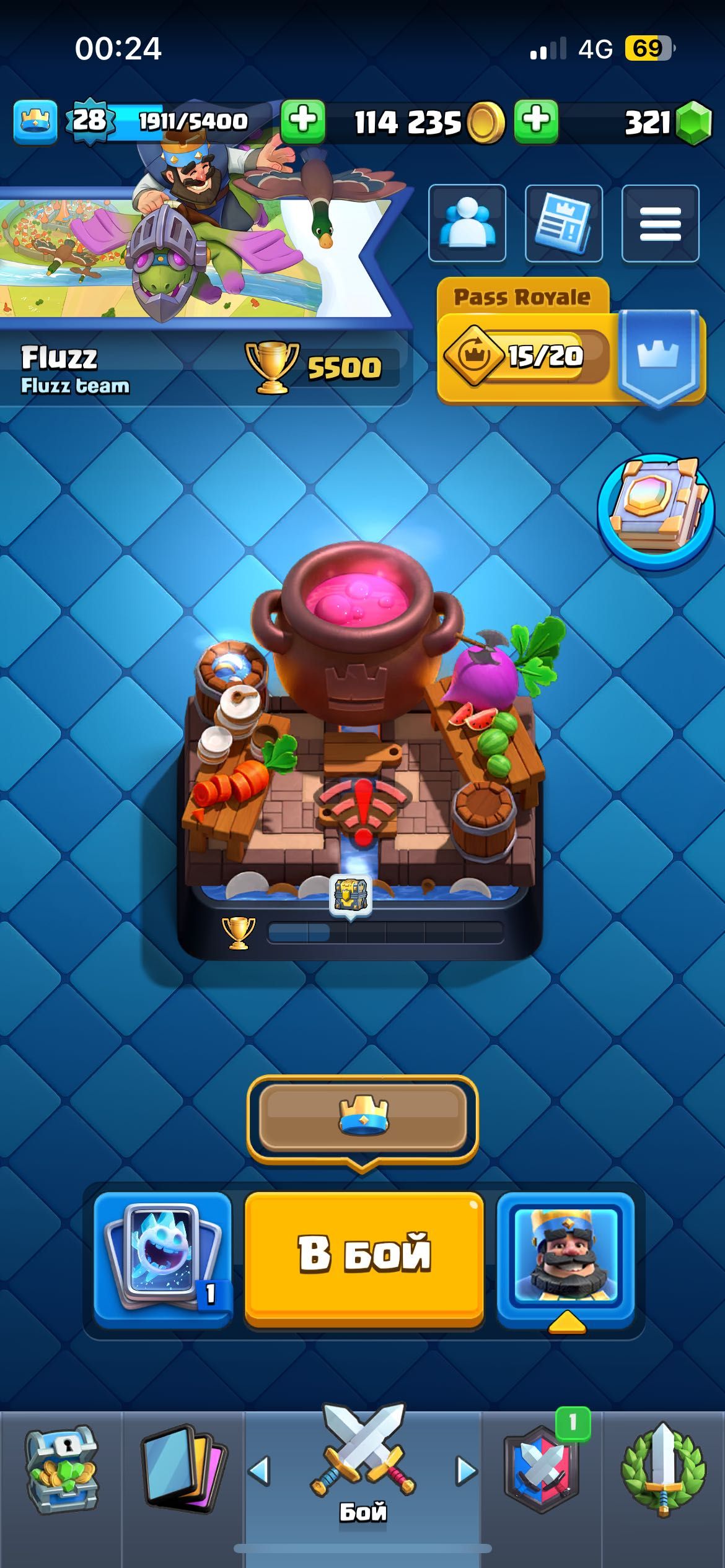Switch to the cards collection tab
This screenshot has width=725, height=1568.
click(x=183, y=1487)
